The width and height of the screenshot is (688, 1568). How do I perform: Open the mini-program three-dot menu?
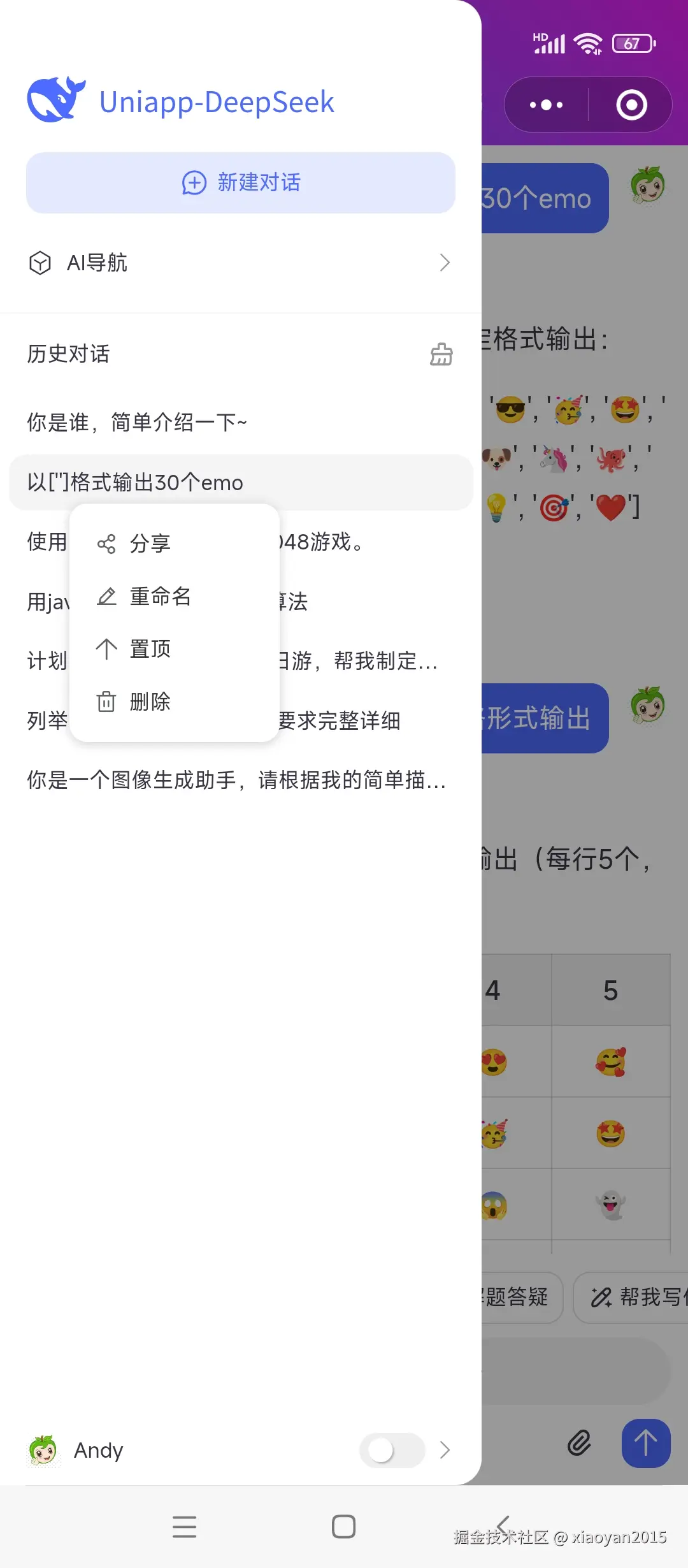pos(547,105)
